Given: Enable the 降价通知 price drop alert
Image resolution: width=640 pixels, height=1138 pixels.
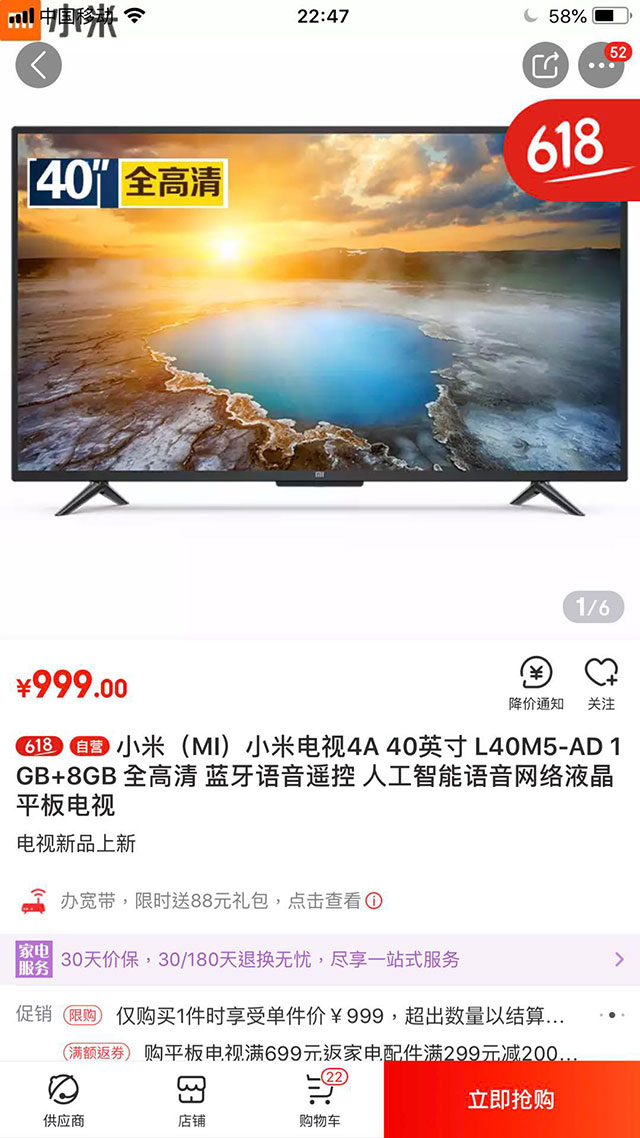Looking at the screenshot, I should tap(536, 683).
